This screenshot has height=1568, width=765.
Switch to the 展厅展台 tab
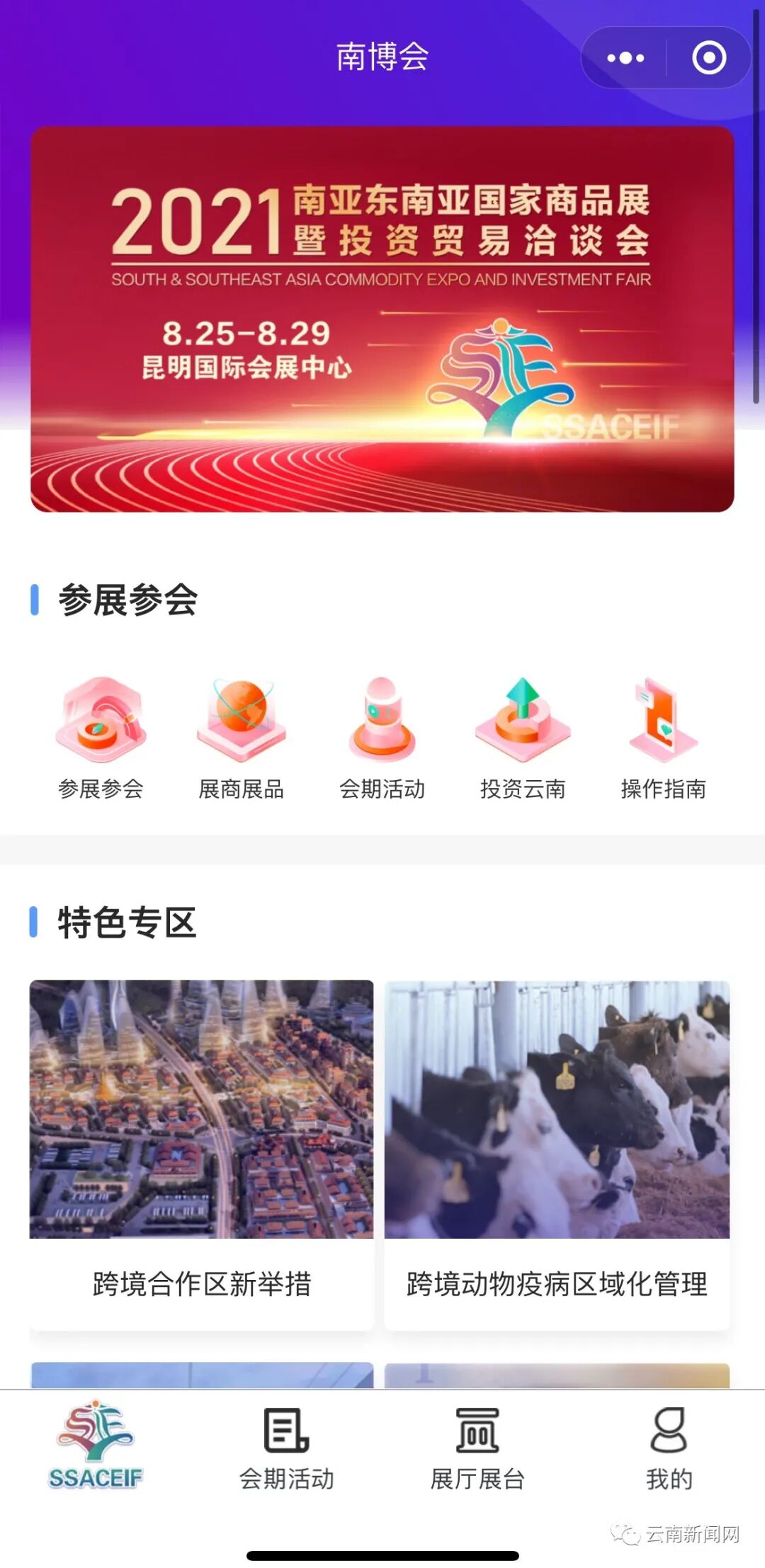[x=477, y=1448]
